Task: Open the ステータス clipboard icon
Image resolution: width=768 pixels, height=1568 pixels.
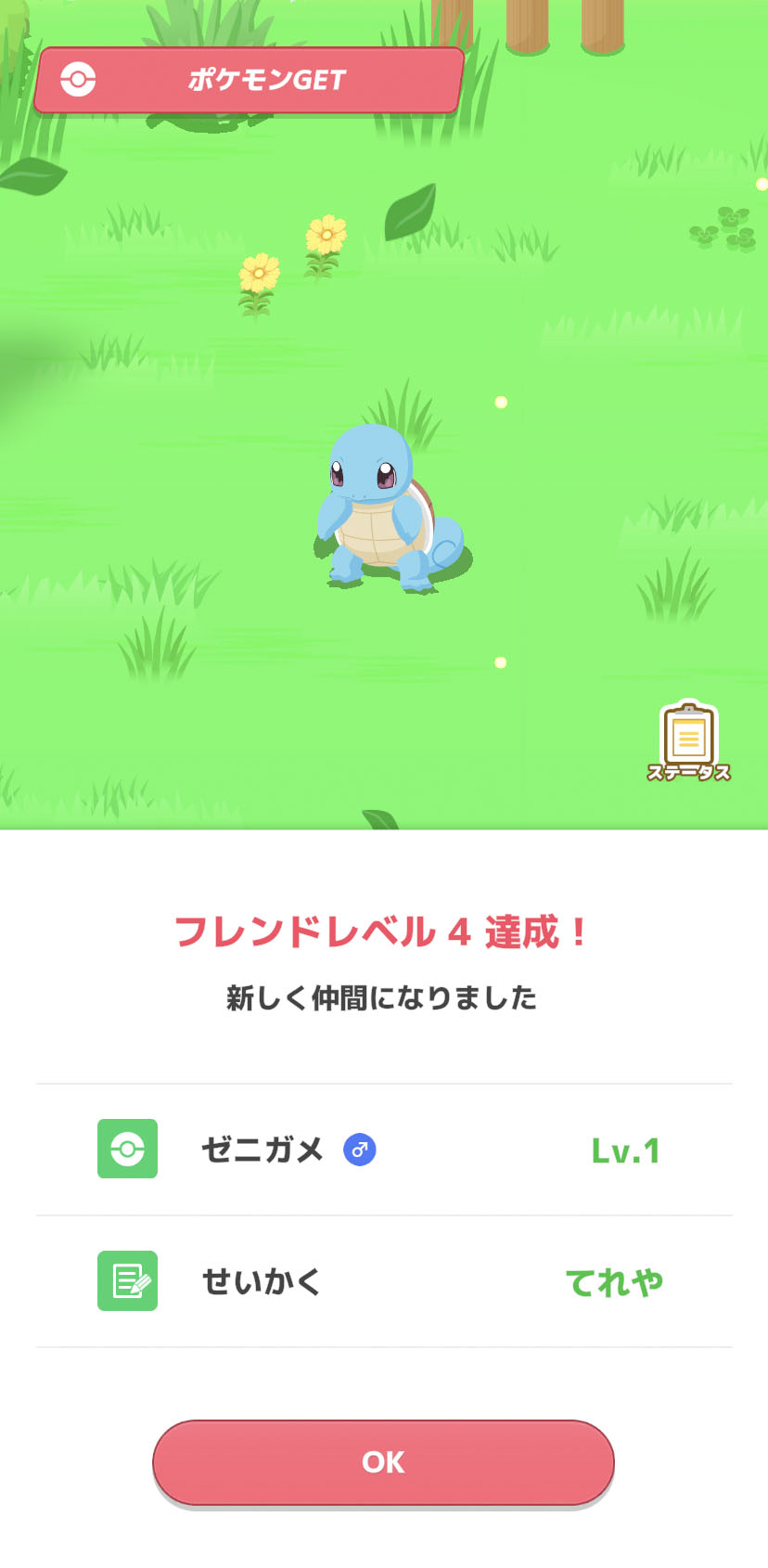Action: tap(688, 740)
